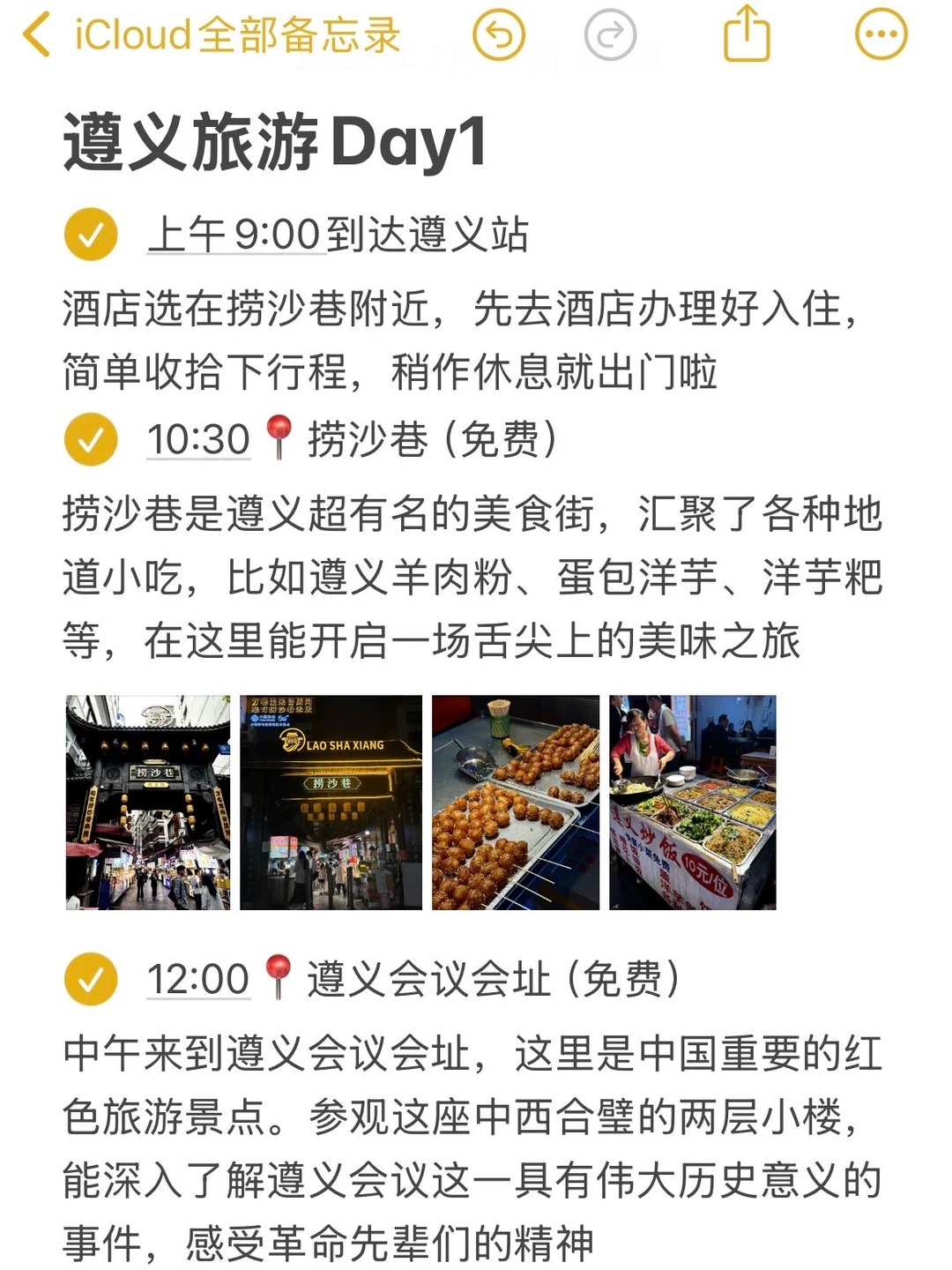Open the more options menu
The width and height of the screenshot is (952, 1270).
click(x=881, y=35)
